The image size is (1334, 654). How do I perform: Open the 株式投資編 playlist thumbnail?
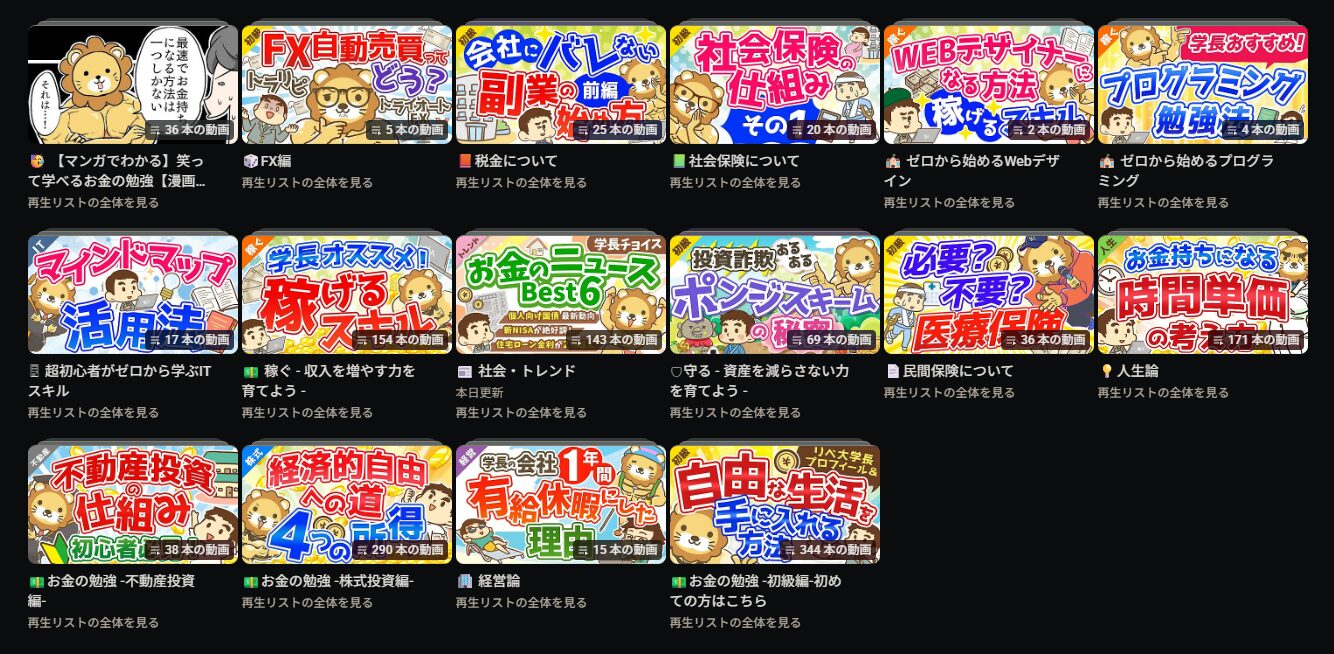(347, 505)
